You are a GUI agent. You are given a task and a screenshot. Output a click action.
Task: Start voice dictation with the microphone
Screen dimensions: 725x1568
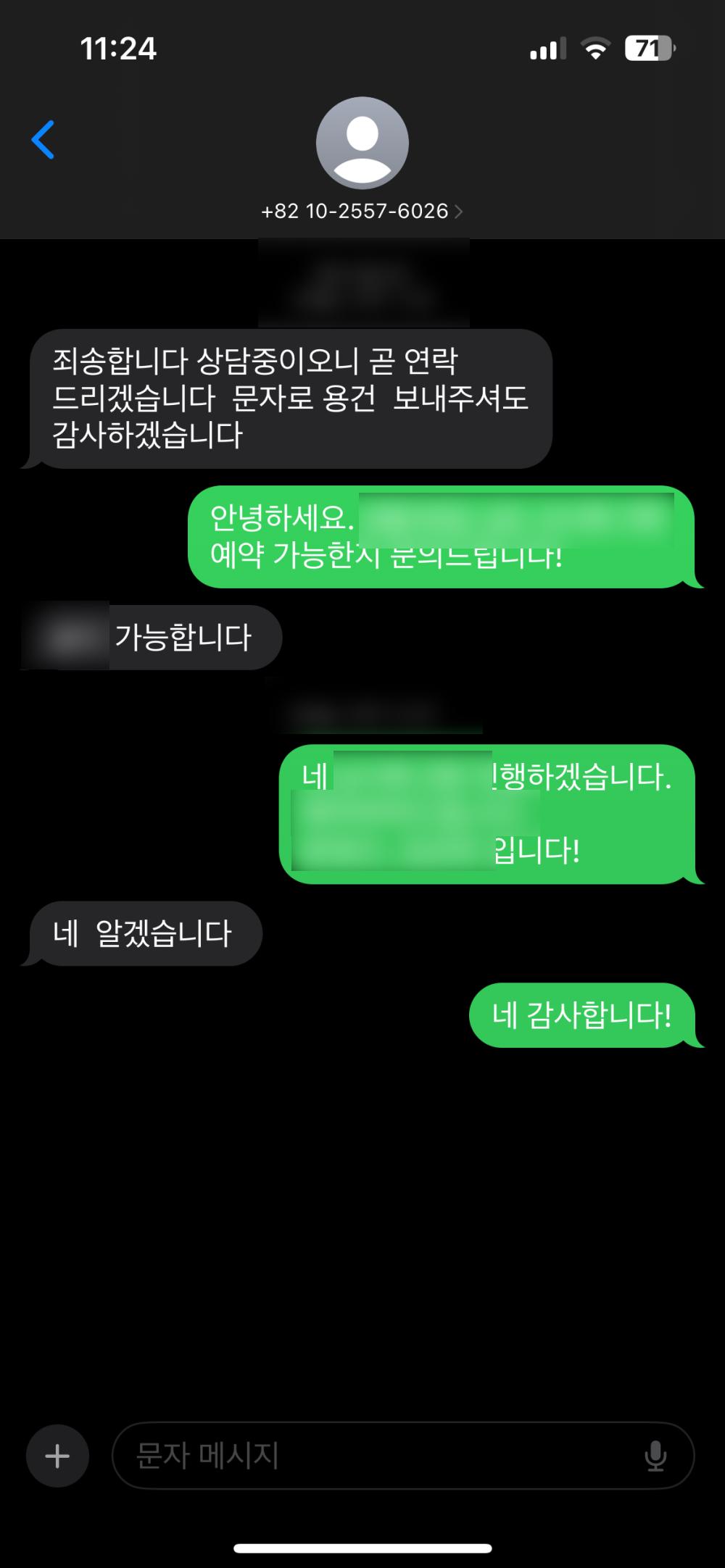pyautogui.click(x=655, y=1456)
